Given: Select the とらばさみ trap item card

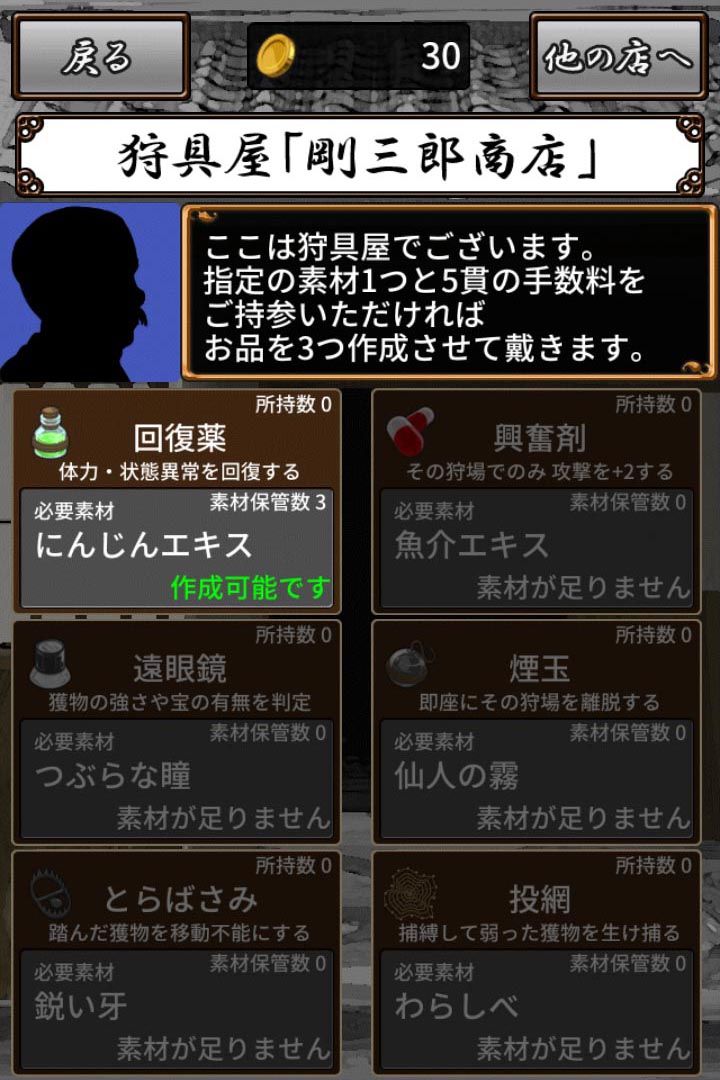Looking at the screenshot, I should [x=177, y=962].
